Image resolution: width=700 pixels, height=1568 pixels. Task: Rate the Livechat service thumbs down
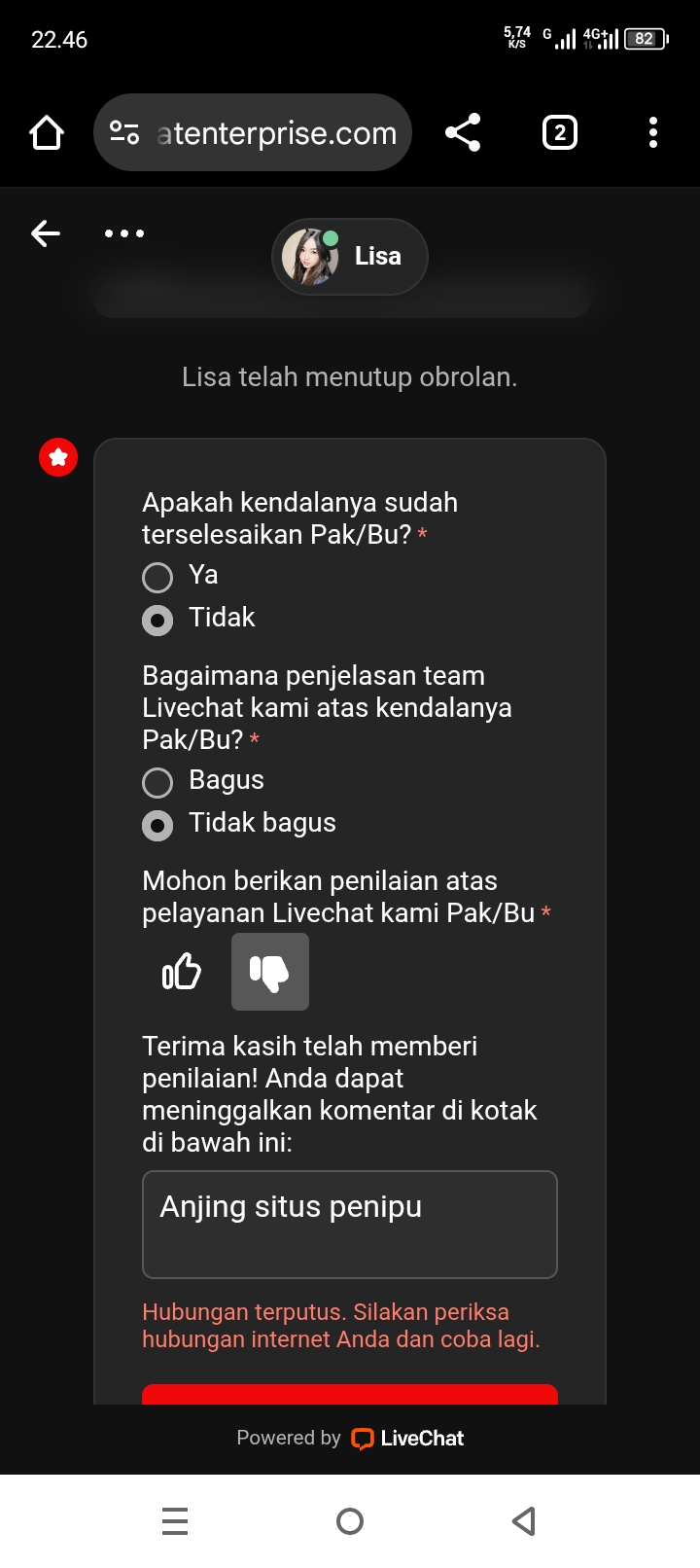pyautogui.click(x=269, y=972)
